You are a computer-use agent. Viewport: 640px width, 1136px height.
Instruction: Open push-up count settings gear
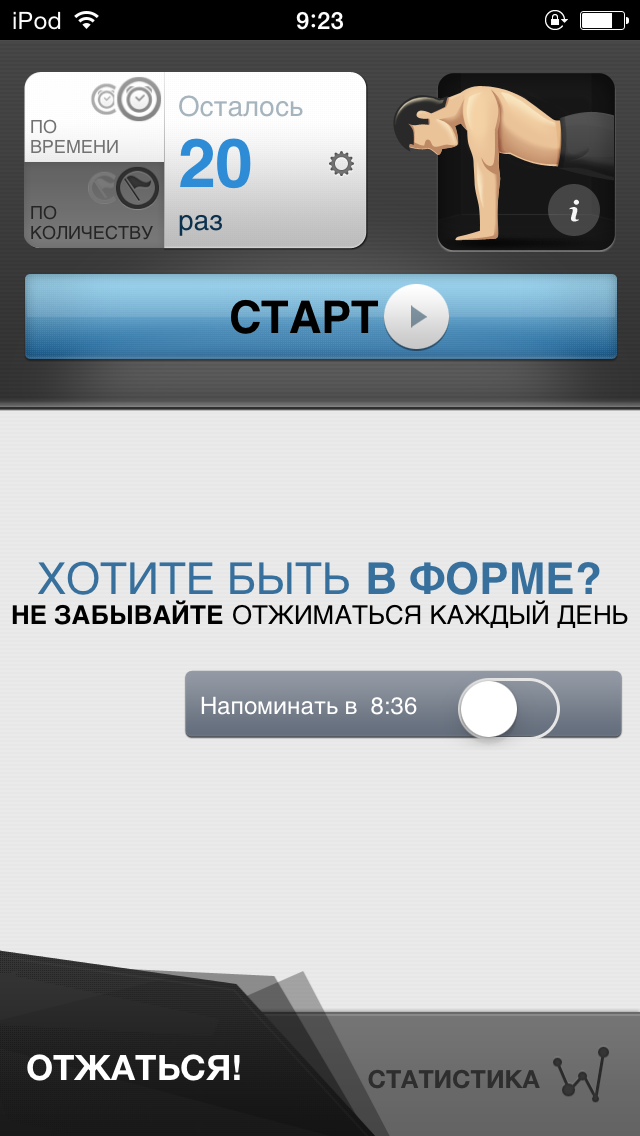pyautogui.click(x=341, y=163)
